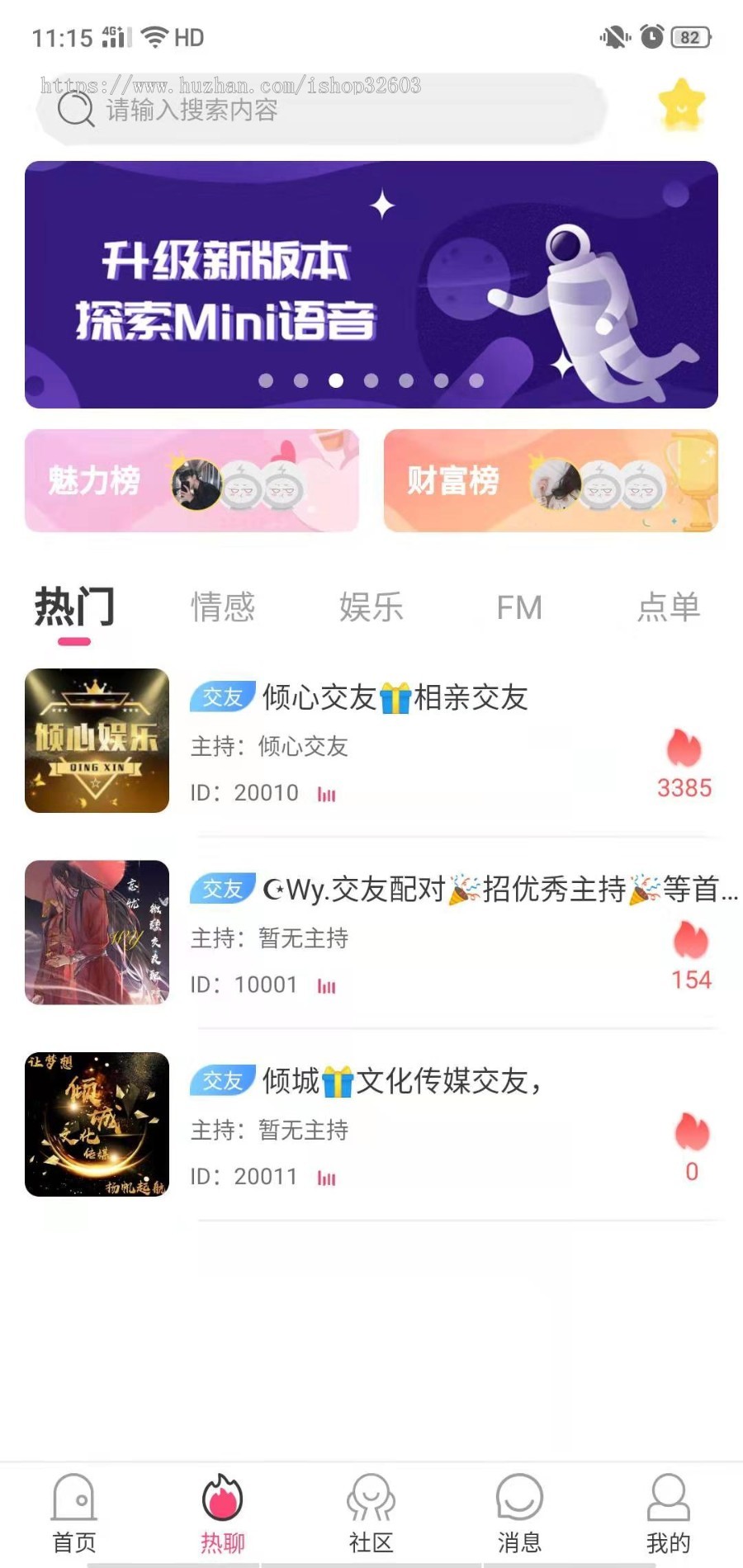The width and height of the screenshot is (743, 1568).
Task: Switch to the 情感 tab
Action: point(224,607)
